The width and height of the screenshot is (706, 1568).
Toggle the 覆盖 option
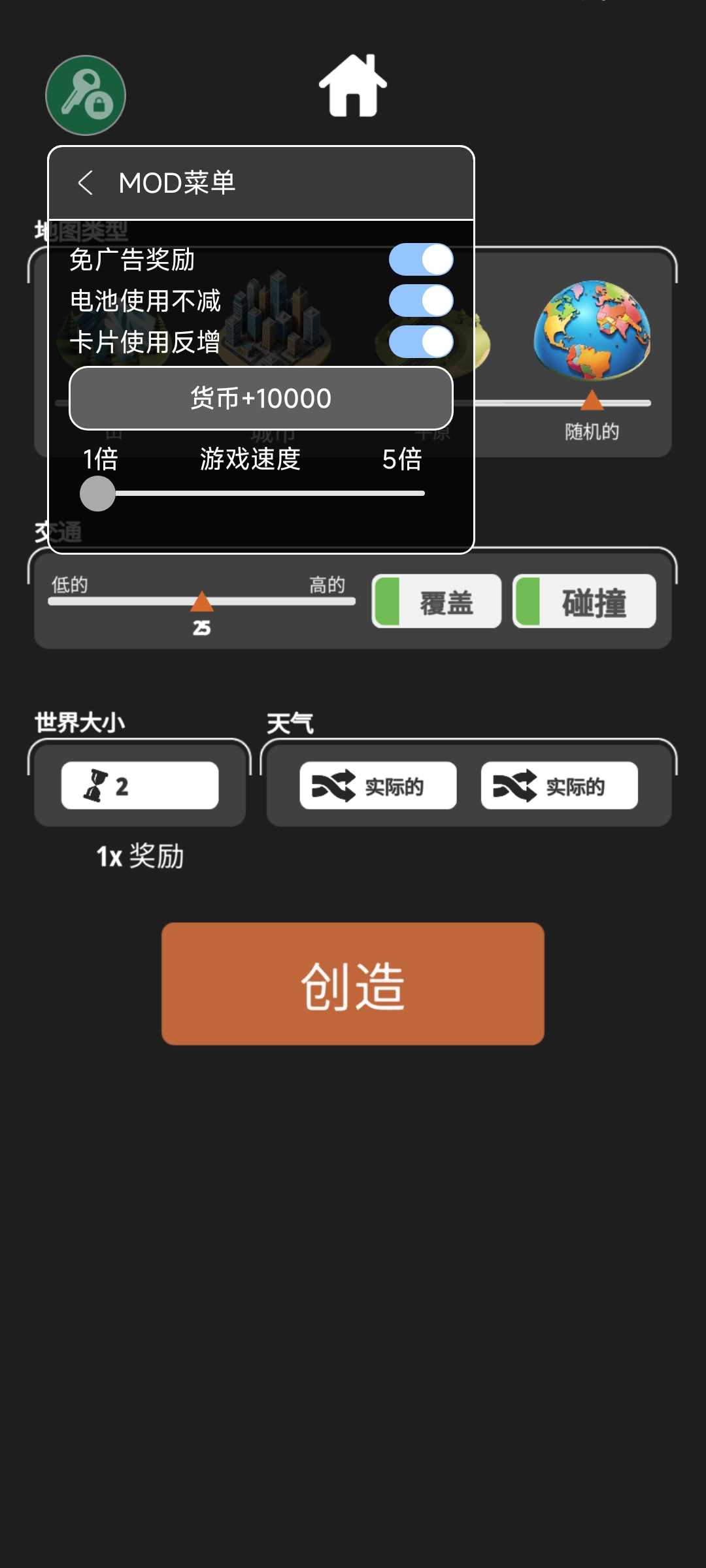pyautogui.click(x=437, y=602)
